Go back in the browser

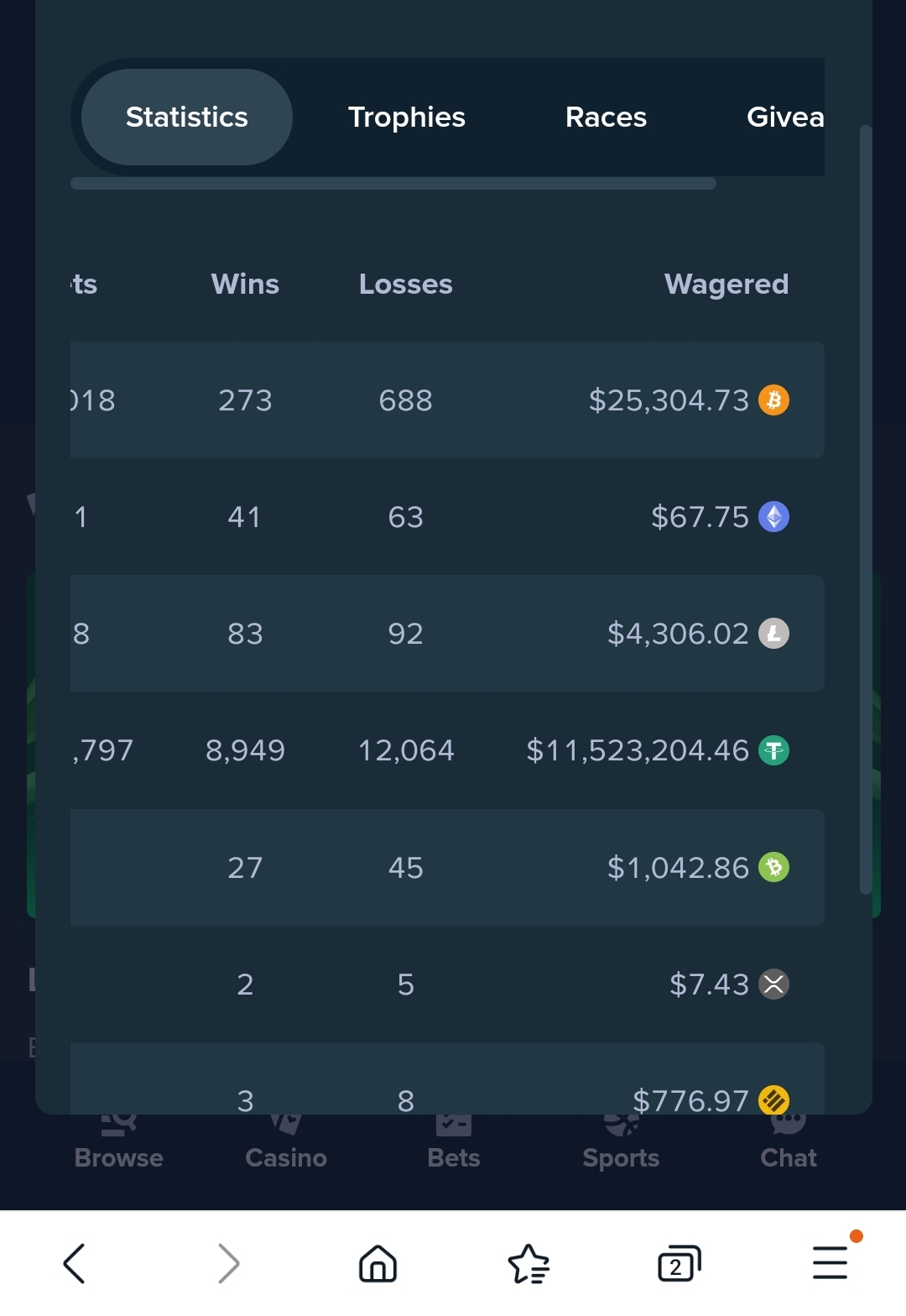coord(75,1263)
